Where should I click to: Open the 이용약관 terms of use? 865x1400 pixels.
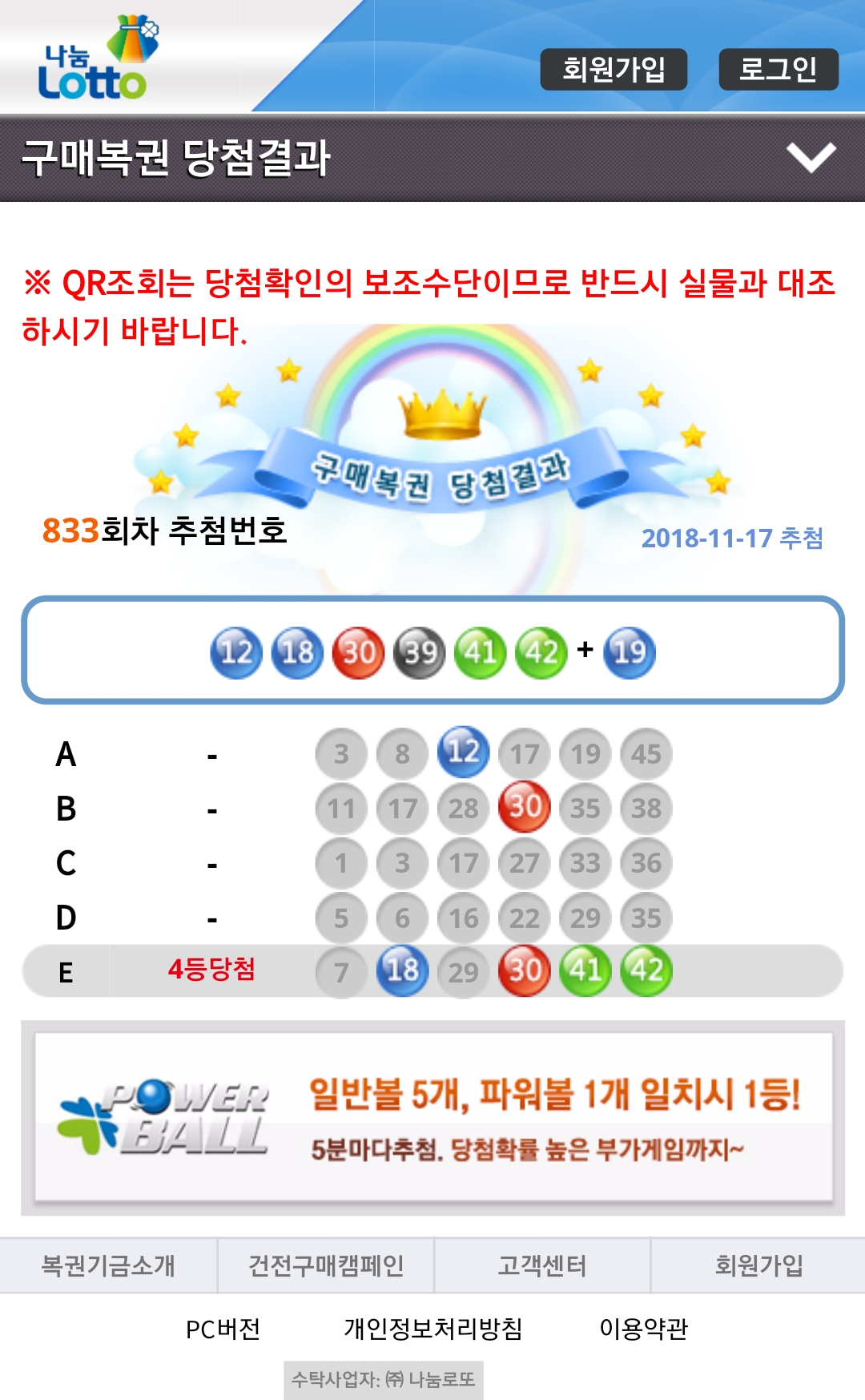[x=643, y=1329]
